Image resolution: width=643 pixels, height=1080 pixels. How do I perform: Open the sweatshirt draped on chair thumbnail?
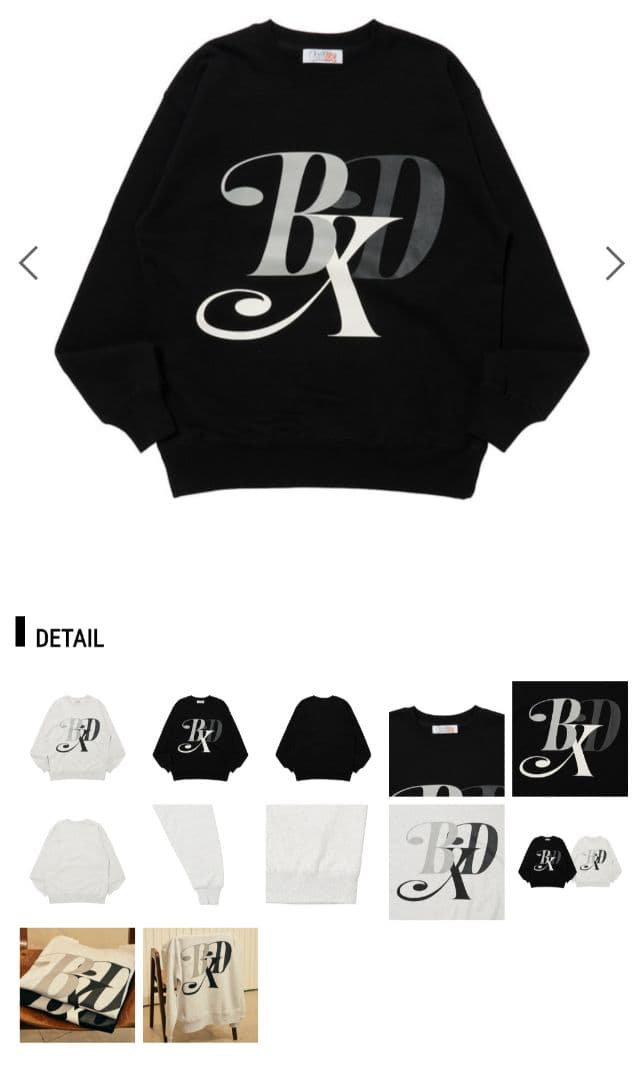(200, 985)
